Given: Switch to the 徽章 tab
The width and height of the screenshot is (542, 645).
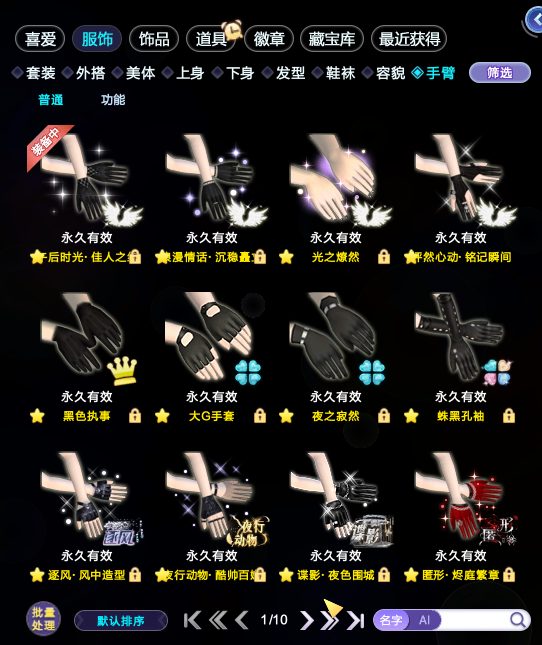Looking at the screenshot, I should [269, 39].
